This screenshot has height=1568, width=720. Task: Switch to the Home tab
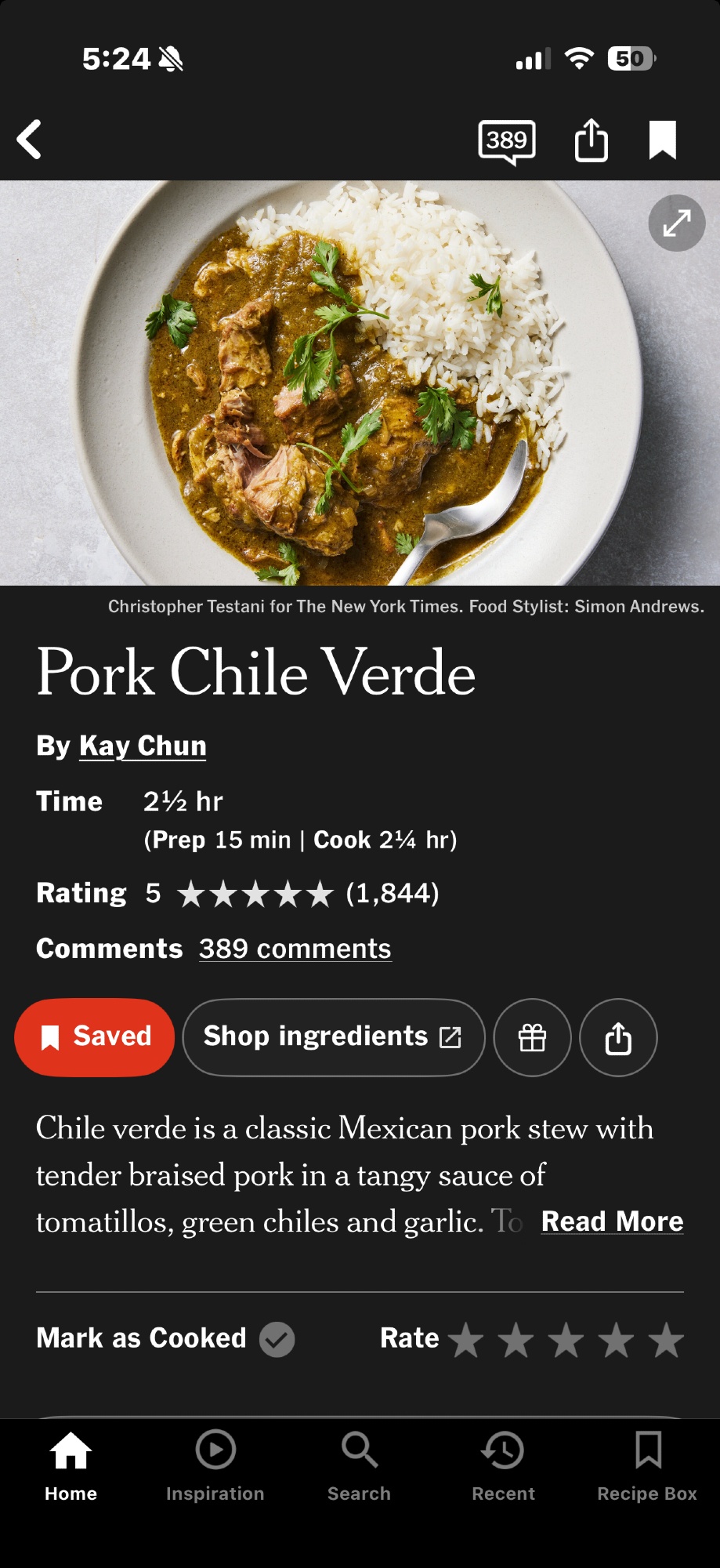tap(71, 1465)
